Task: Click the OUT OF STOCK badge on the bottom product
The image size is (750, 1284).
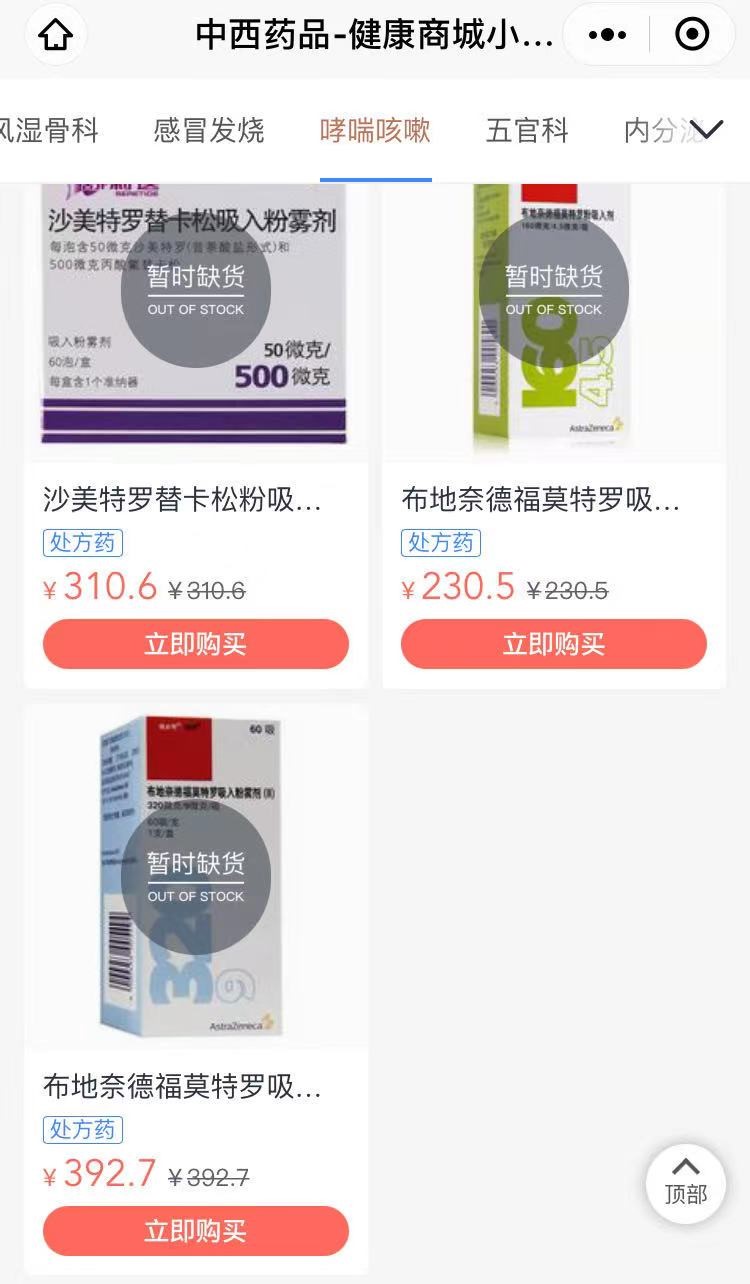Action: [x=196, y=875]
